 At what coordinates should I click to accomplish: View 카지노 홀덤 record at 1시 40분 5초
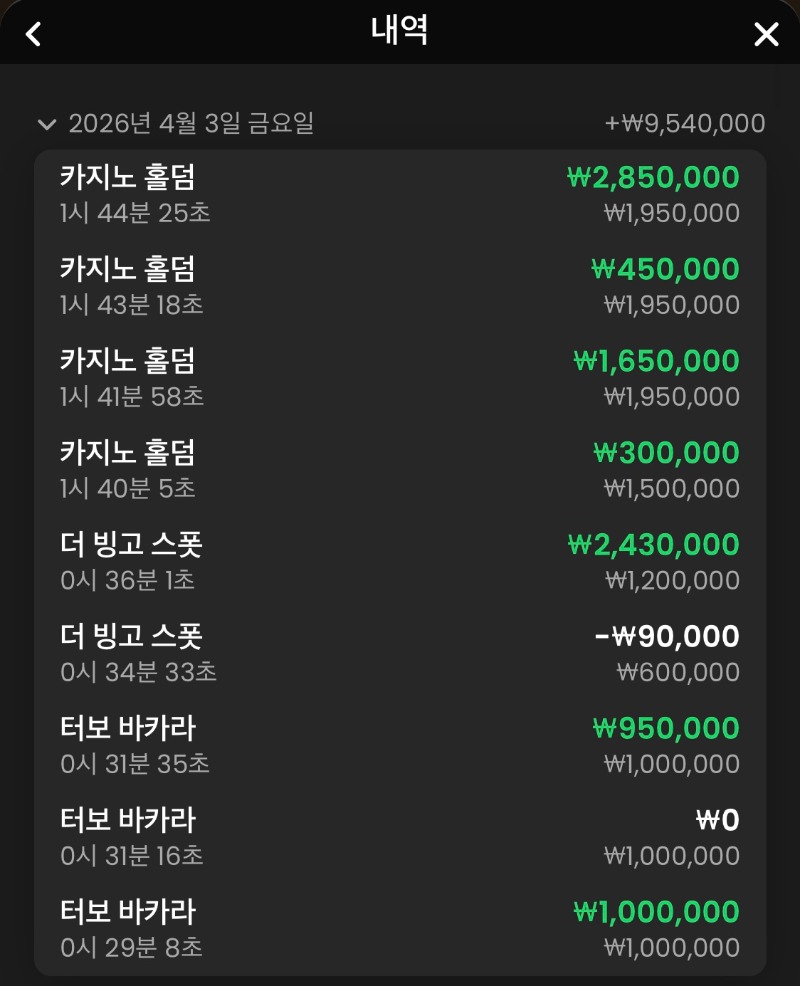click(x=400, y=470)
